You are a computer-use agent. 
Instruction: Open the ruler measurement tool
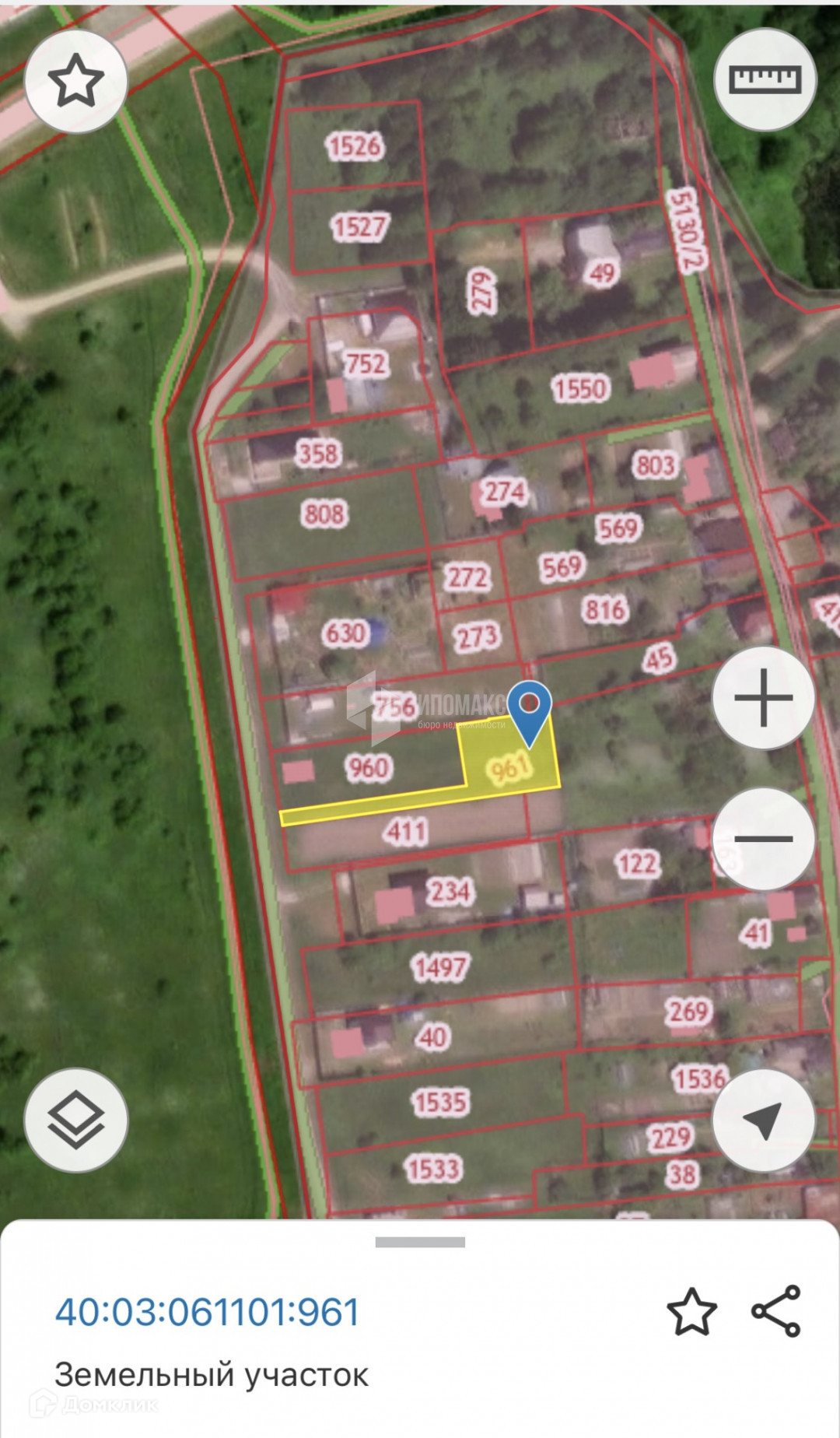tap(765, 79)
